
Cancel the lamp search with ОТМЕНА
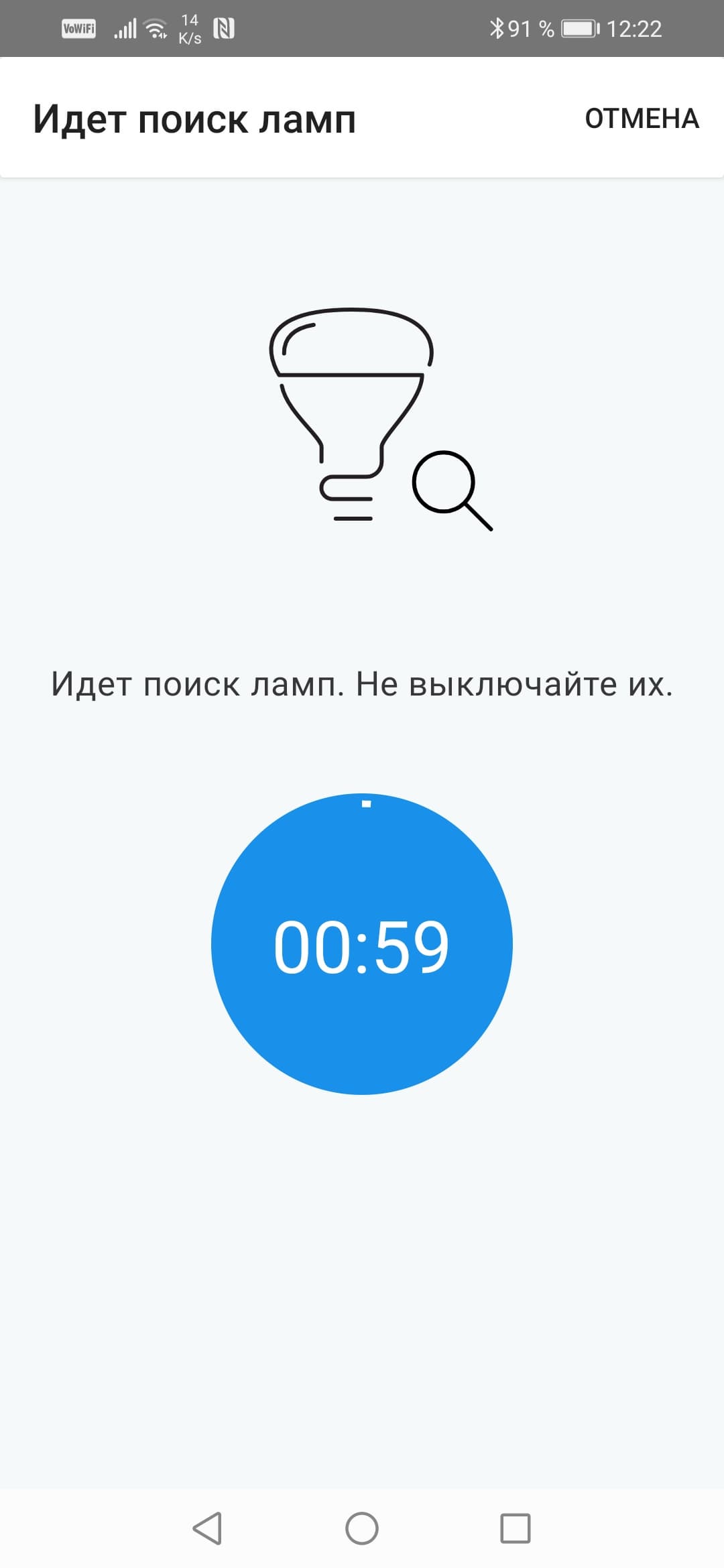[x=642, y=119]
